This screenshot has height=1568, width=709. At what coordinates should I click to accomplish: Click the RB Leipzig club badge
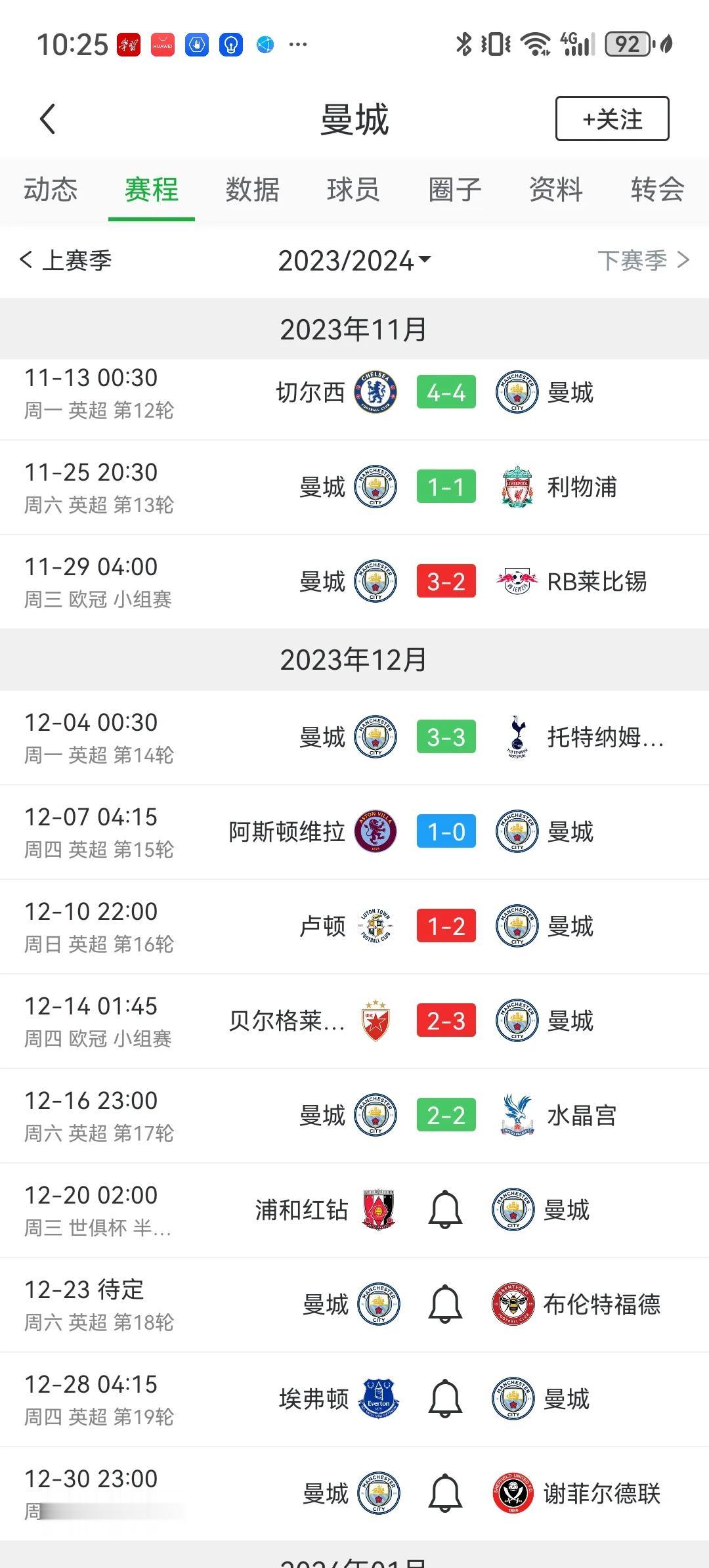pyautogui.click(x=516, y=581)
